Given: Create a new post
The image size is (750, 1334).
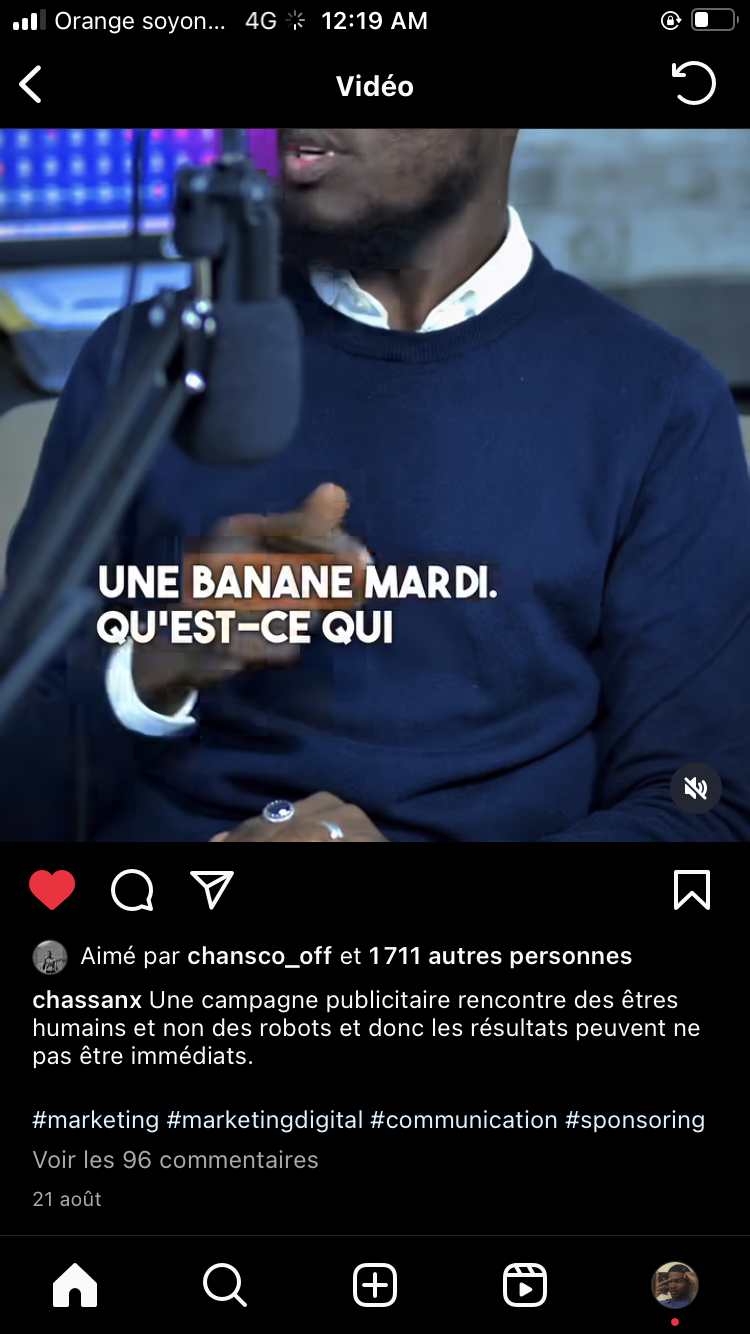Looking at the screenshot, I should point(375,1285).
